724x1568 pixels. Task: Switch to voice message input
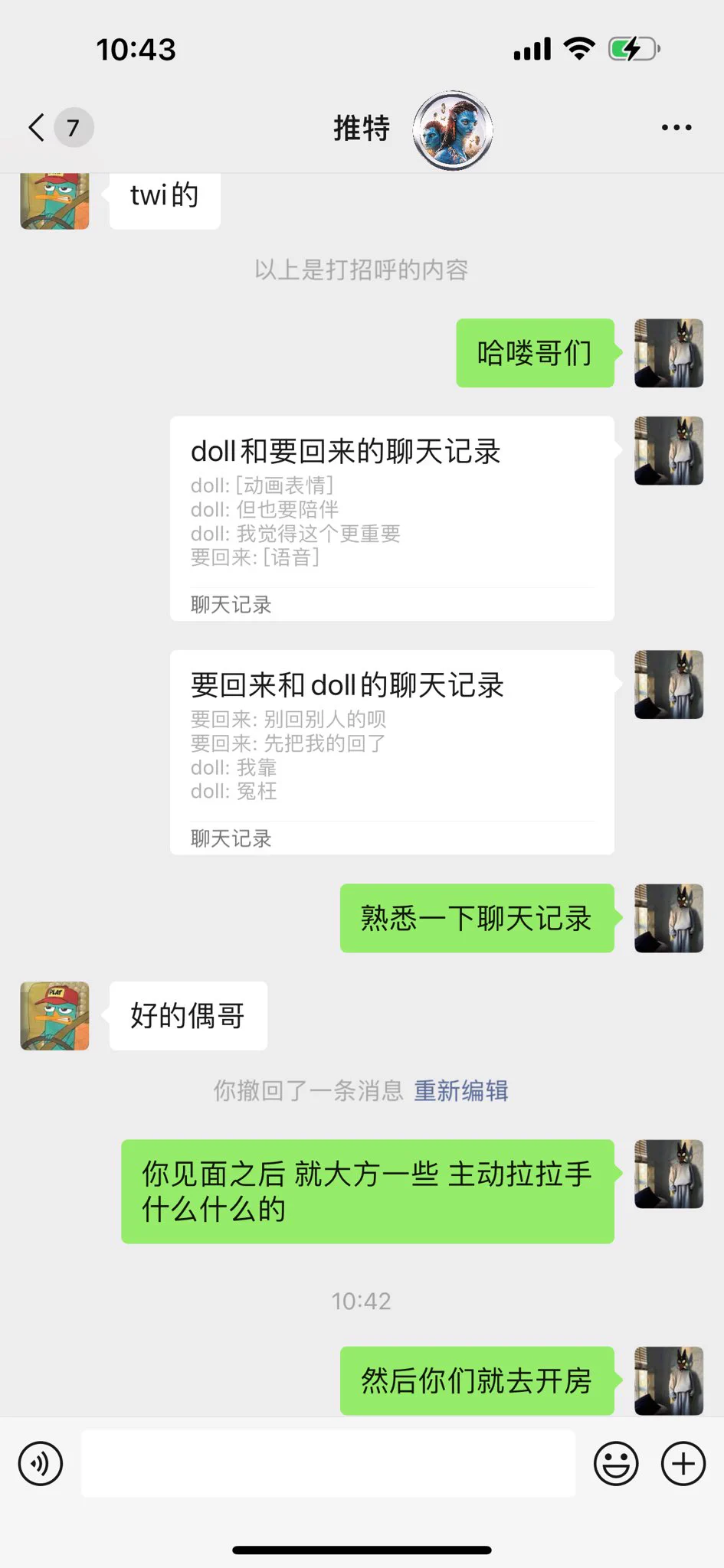41,1463
